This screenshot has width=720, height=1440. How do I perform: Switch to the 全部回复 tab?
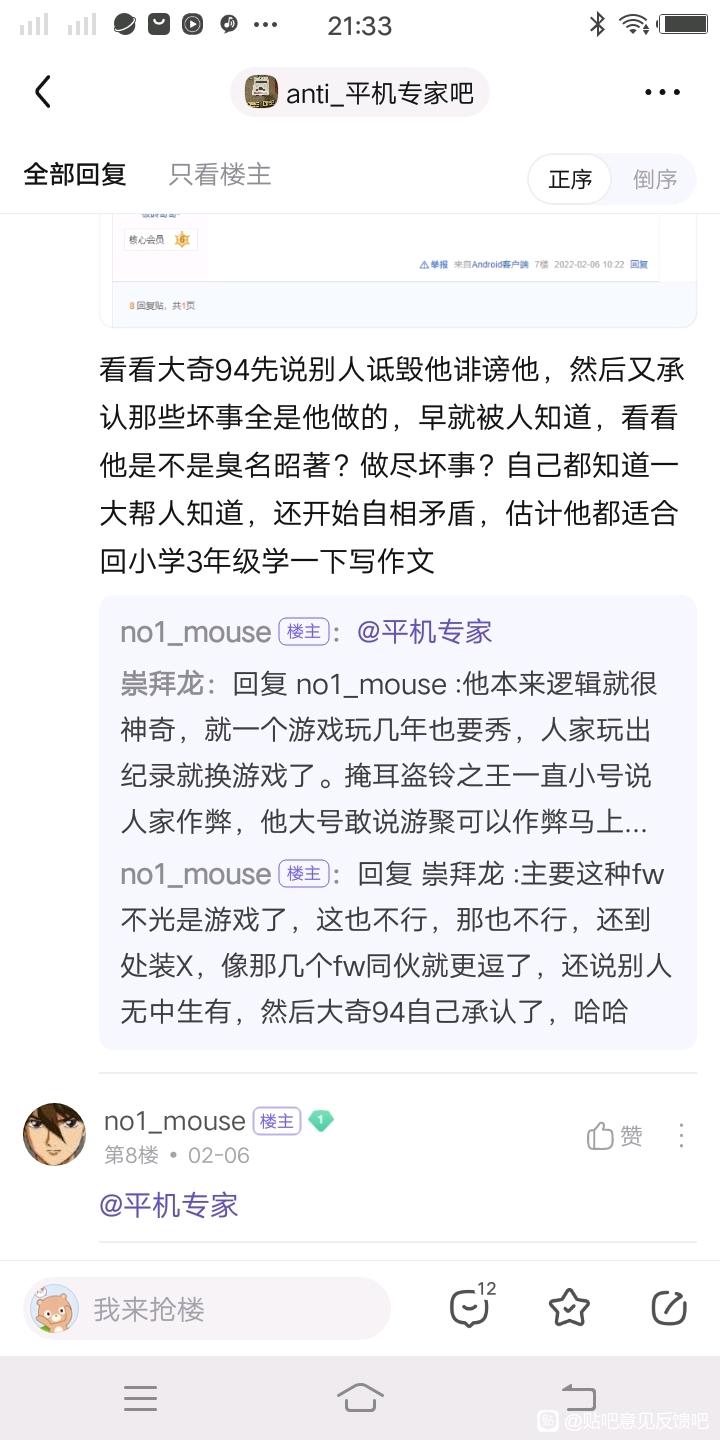click(75, 175)
